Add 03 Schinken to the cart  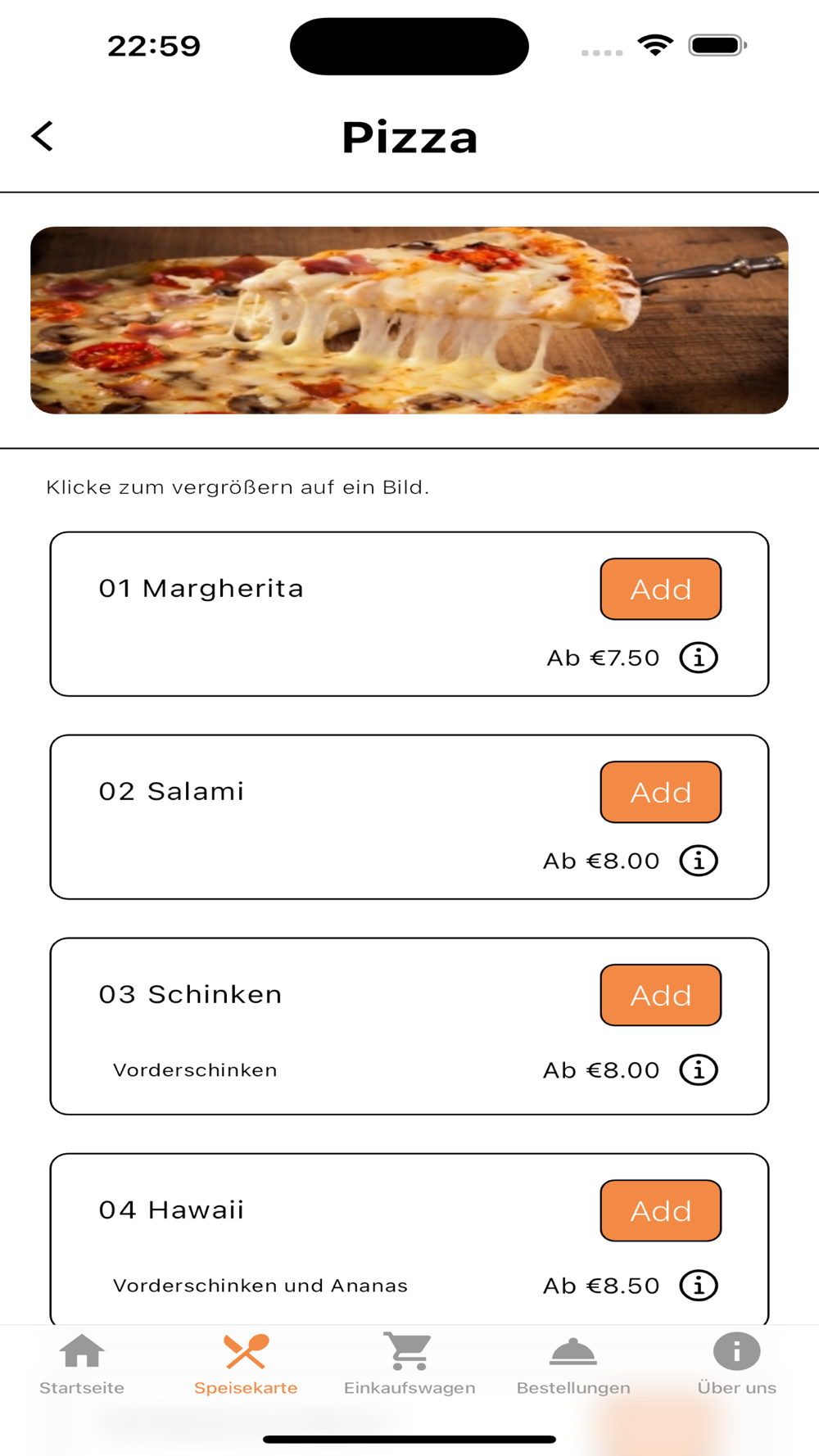[660, 995]
